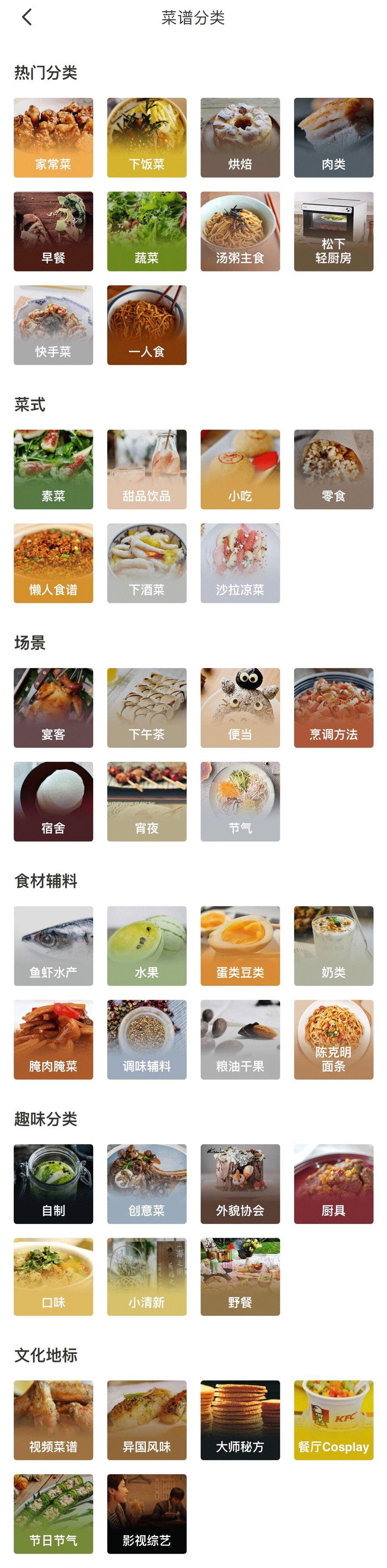Tap the 烹调方法 tile

[x=334, y=707]
